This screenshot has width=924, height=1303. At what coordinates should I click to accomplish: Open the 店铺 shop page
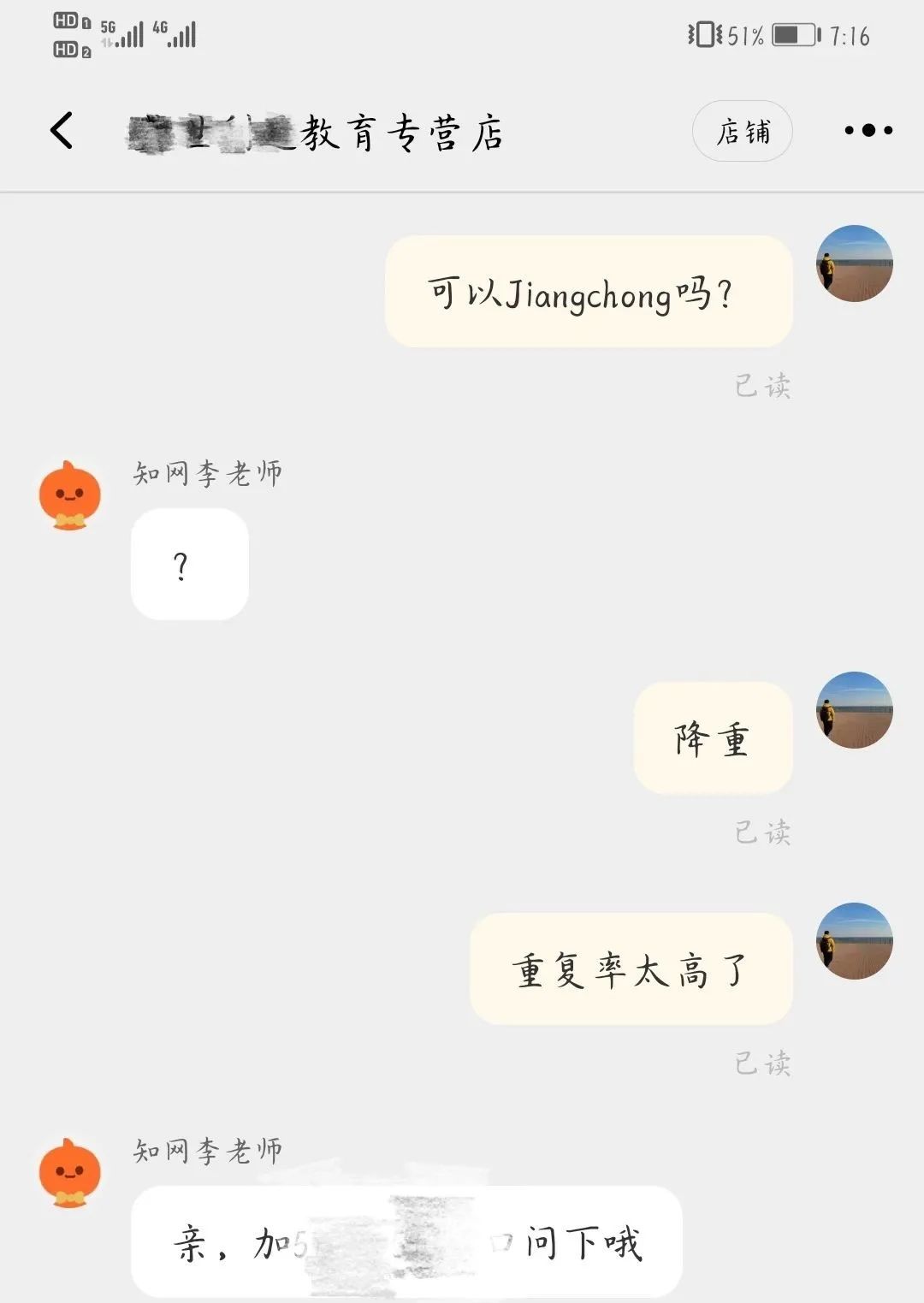(742, 131)
